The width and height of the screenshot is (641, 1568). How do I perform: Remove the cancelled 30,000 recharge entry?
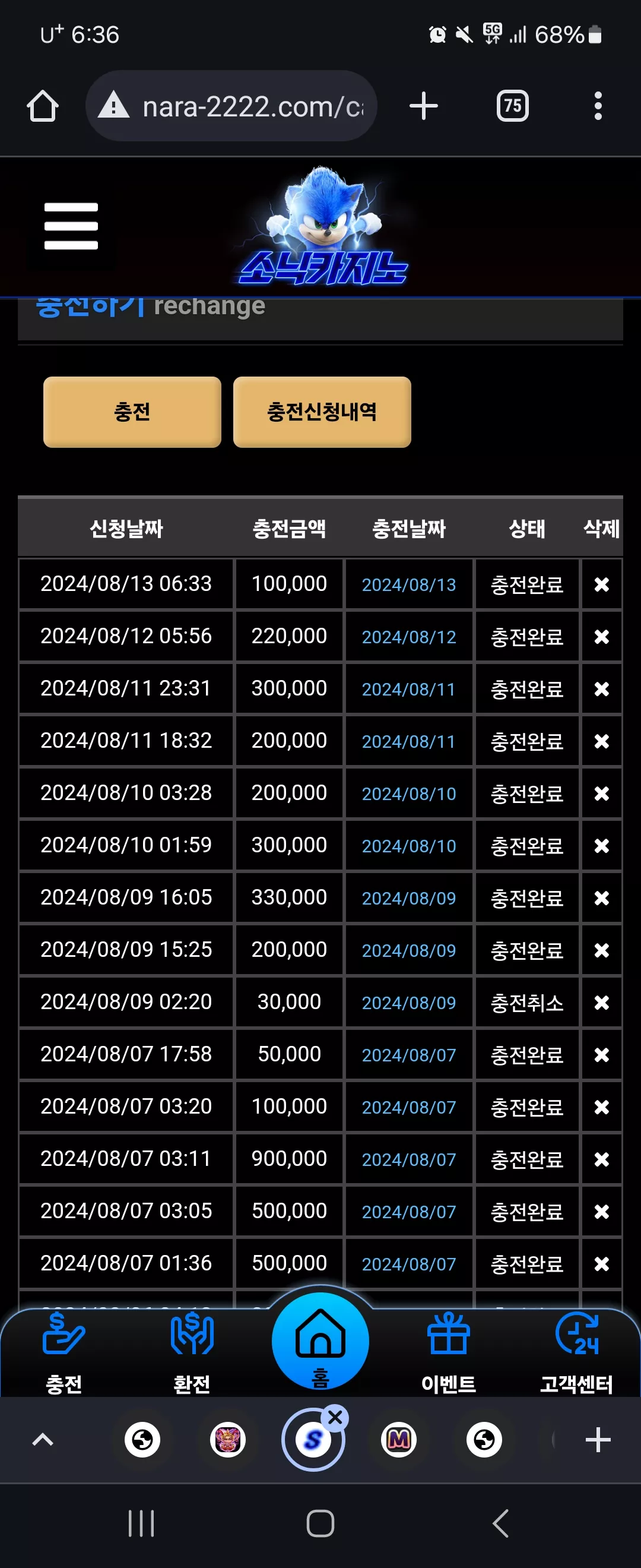601,1003
